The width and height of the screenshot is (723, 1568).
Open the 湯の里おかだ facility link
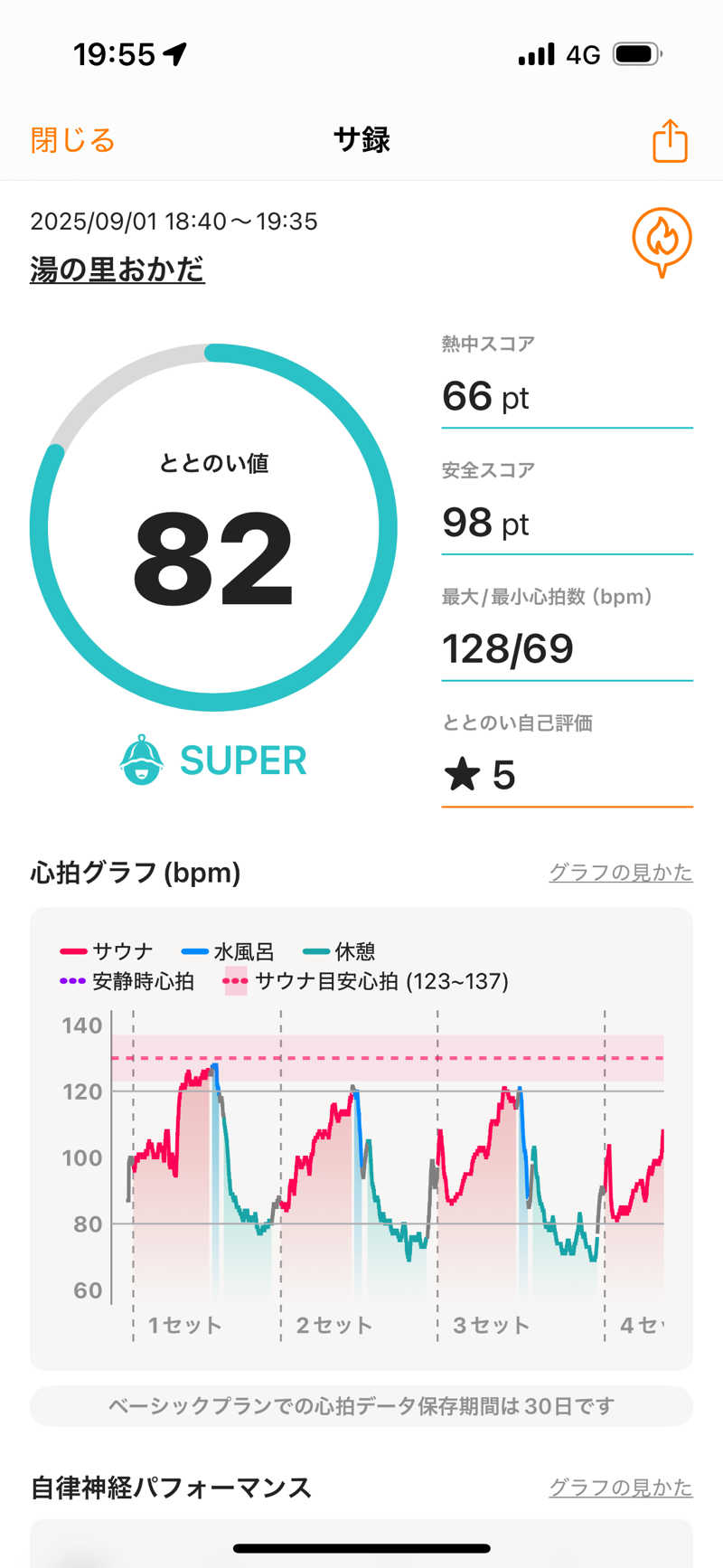click(x=117, y=269)
